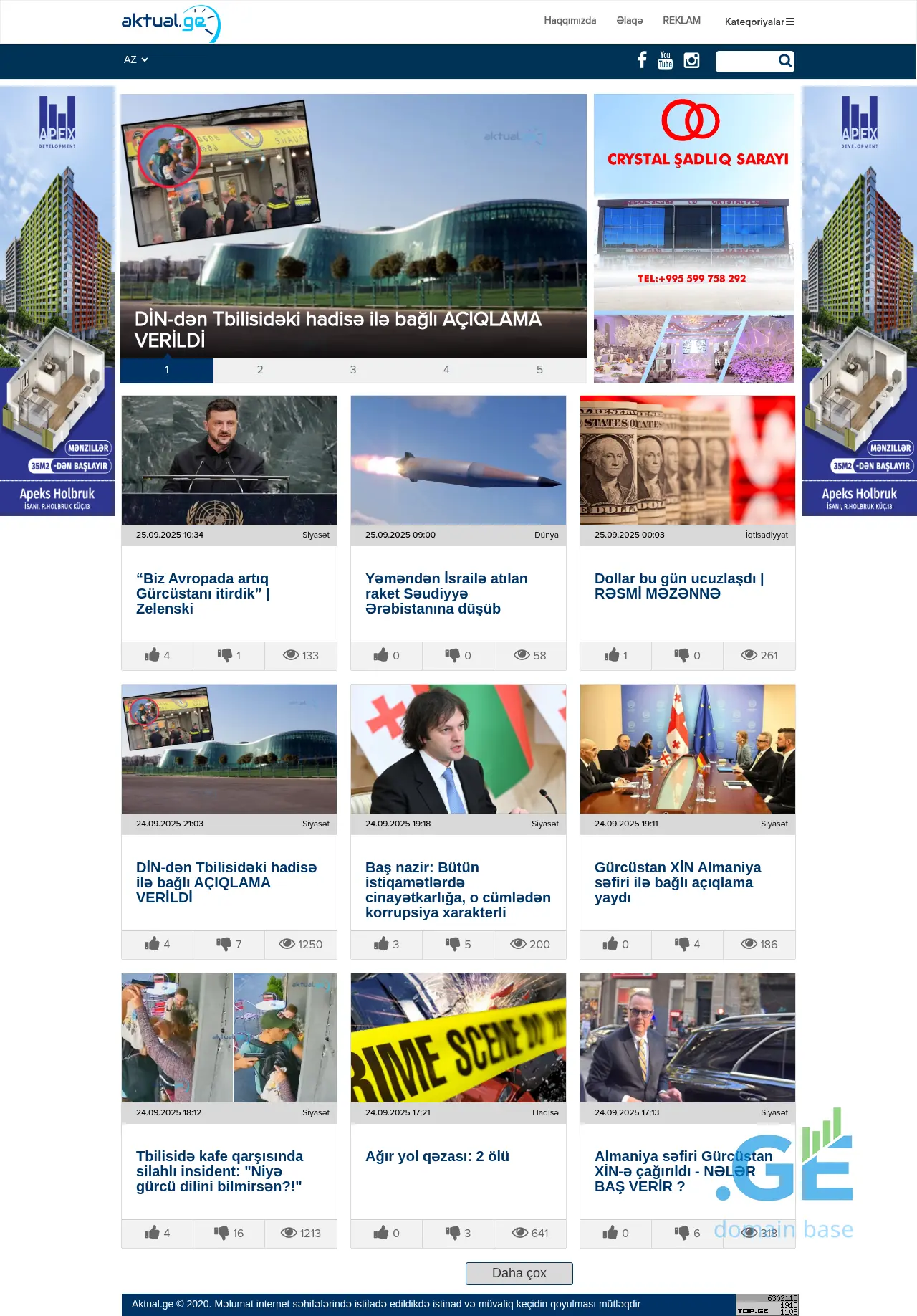Like the Dollar bu gün ucuzlaşdı article
The width and height of the screenshot is (917, 1316).
(x=615, y=655)
